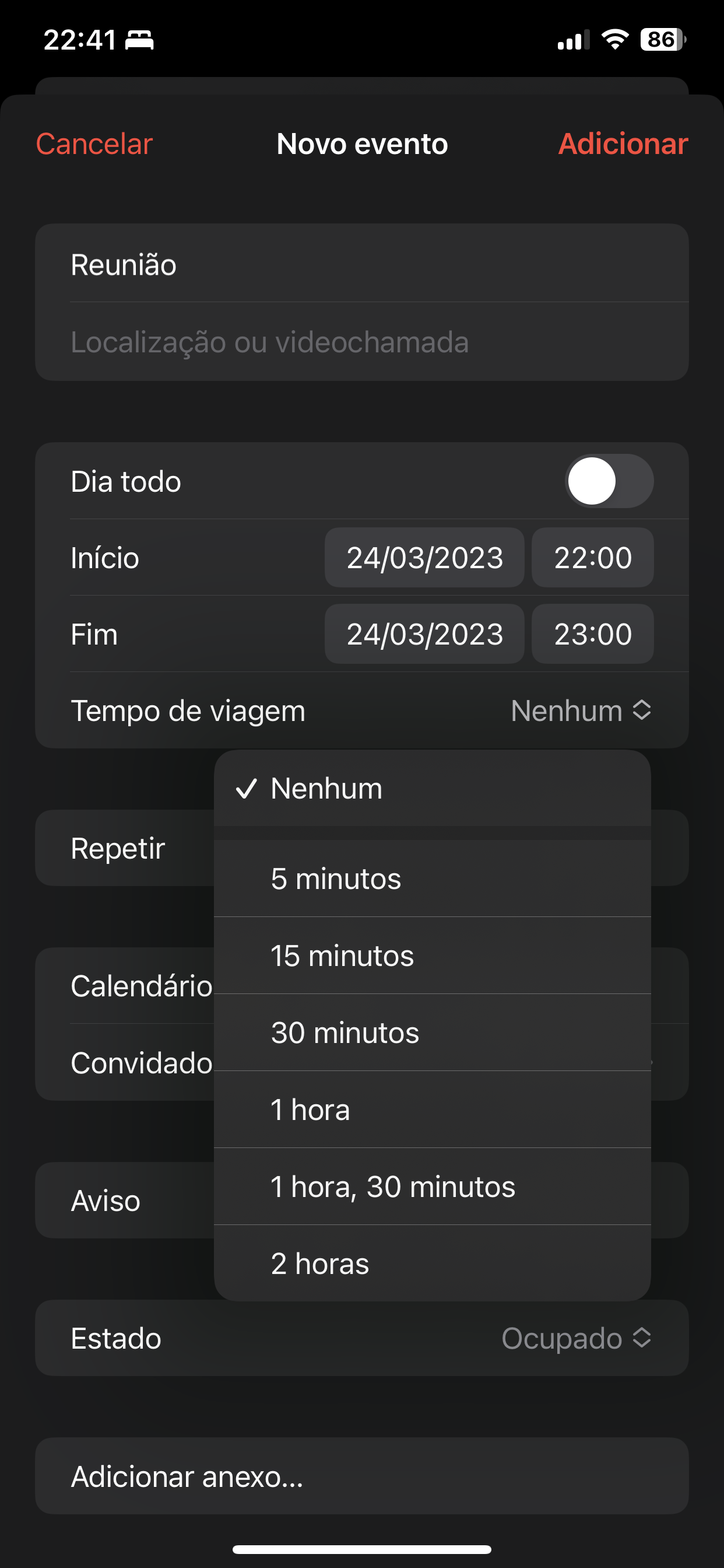Change the Início date 24/03/2023
The height and width of the screenshot is (1568, 724).
pyautogui.click(x=424, y=558)
